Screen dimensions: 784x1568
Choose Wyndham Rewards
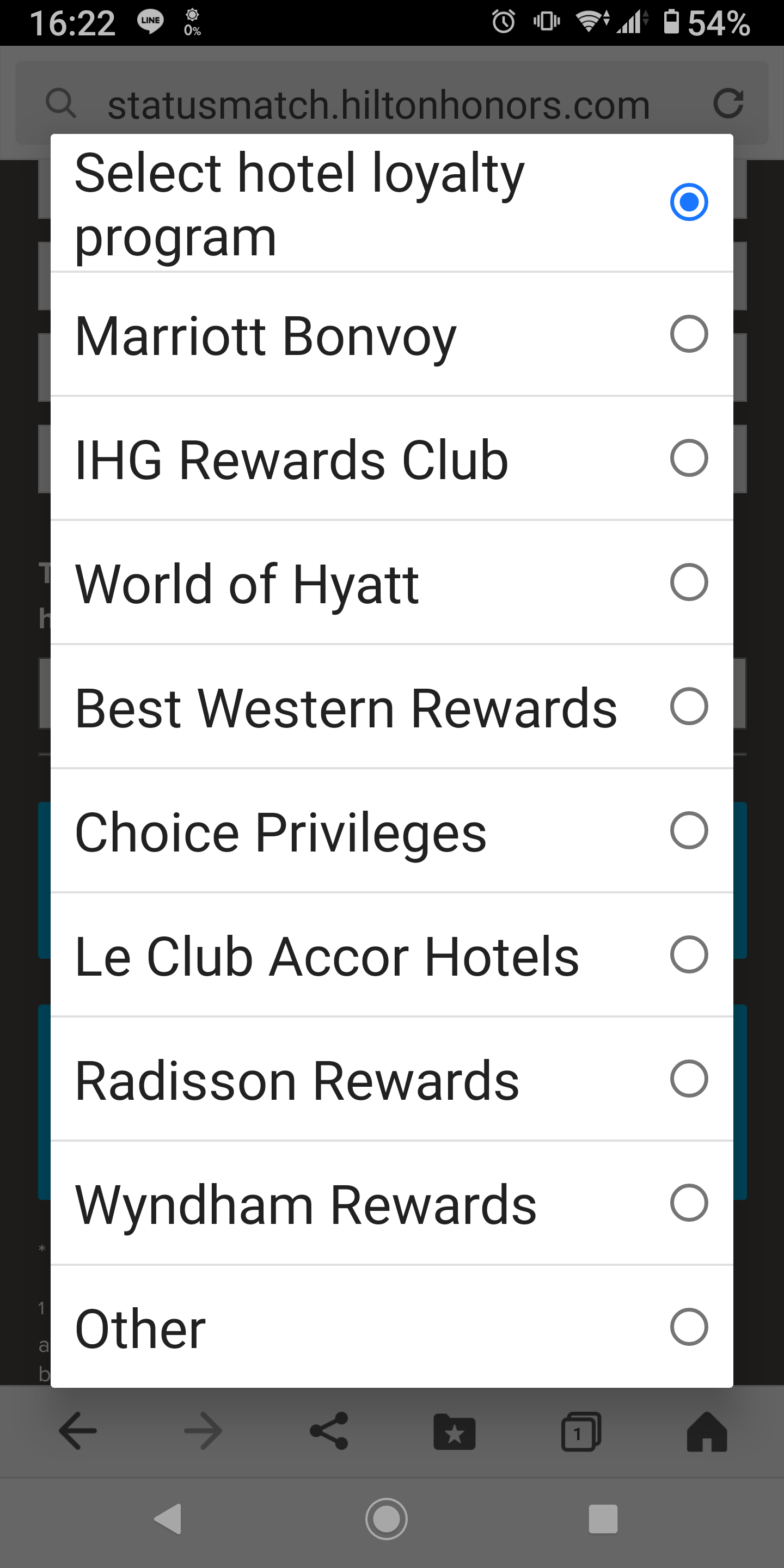click(391, 1203)
